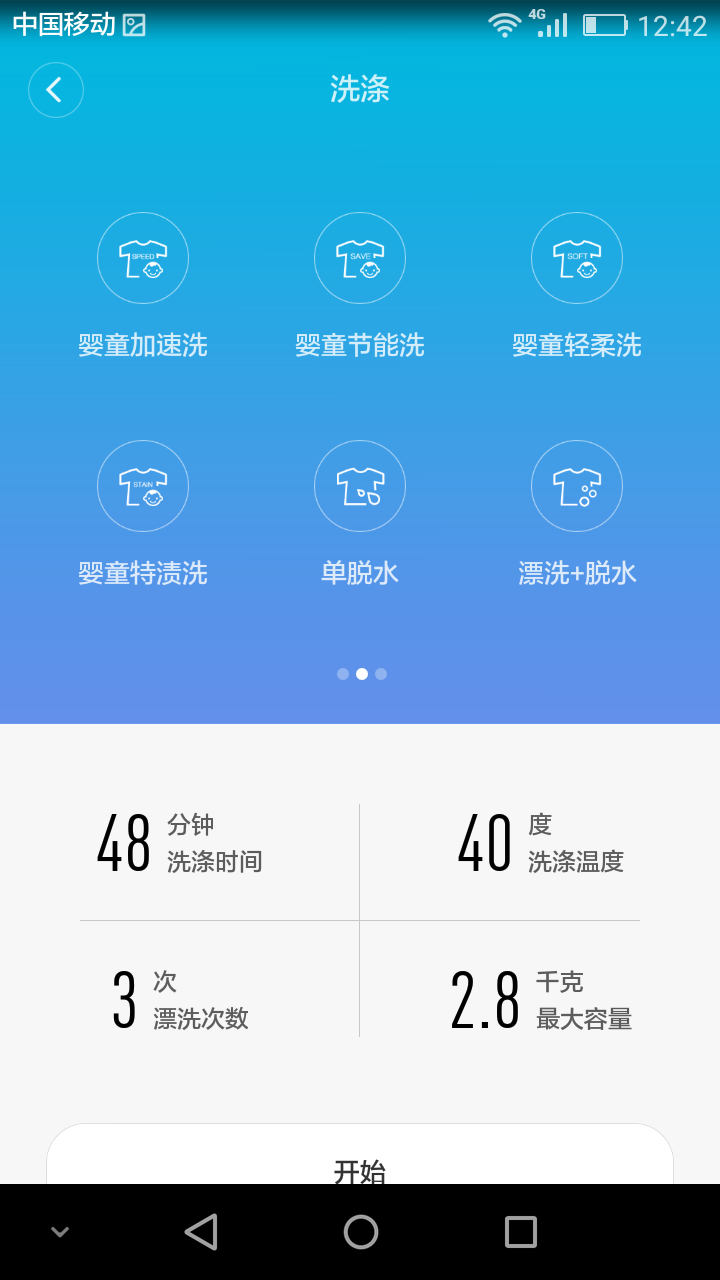Go back from the 洗涤 screen

(56, 90)
